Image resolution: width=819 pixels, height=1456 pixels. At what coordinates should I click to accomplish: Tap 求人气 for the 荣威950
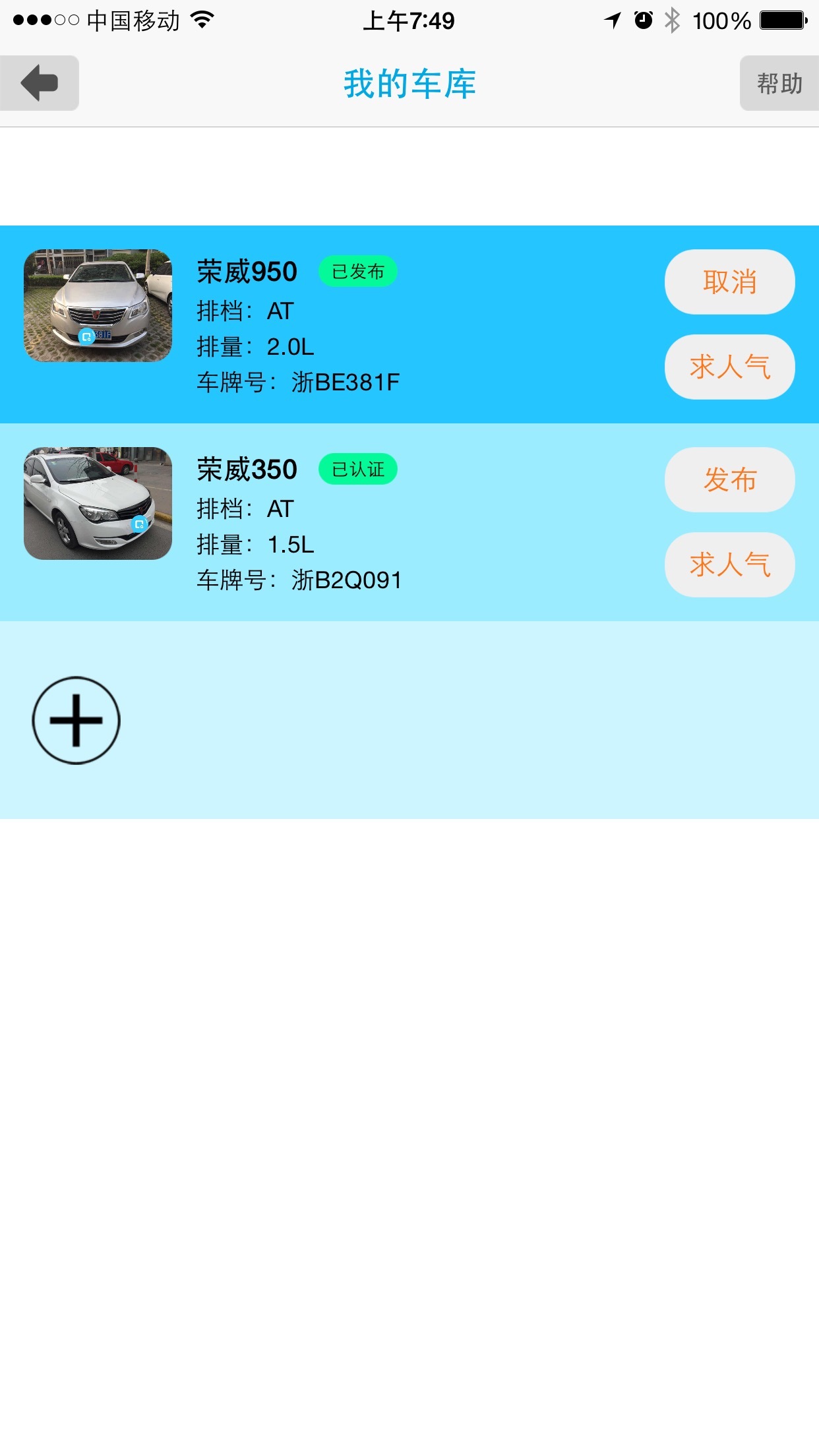click(x=729, y=367)
